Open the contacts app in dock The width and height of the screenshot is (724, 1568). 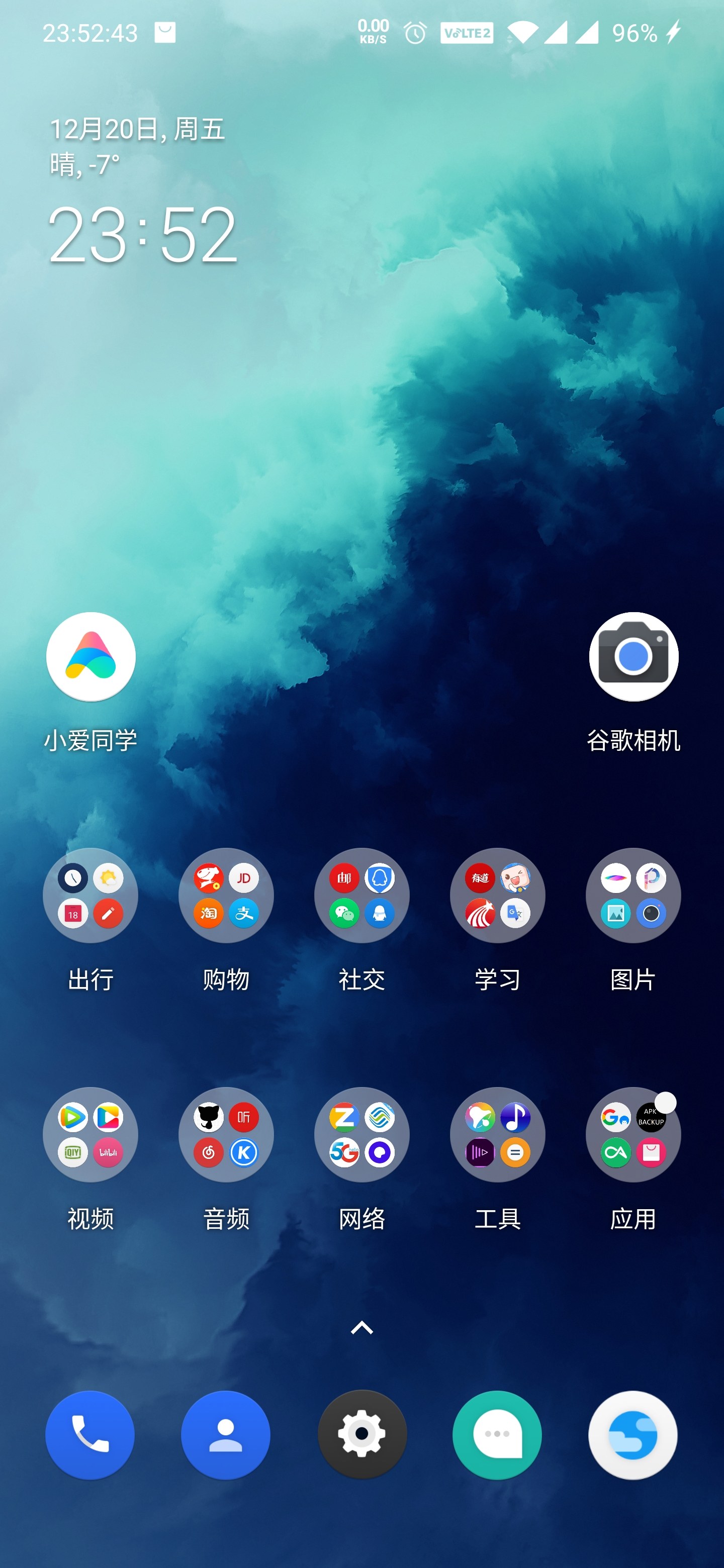tap(226, 1434)
